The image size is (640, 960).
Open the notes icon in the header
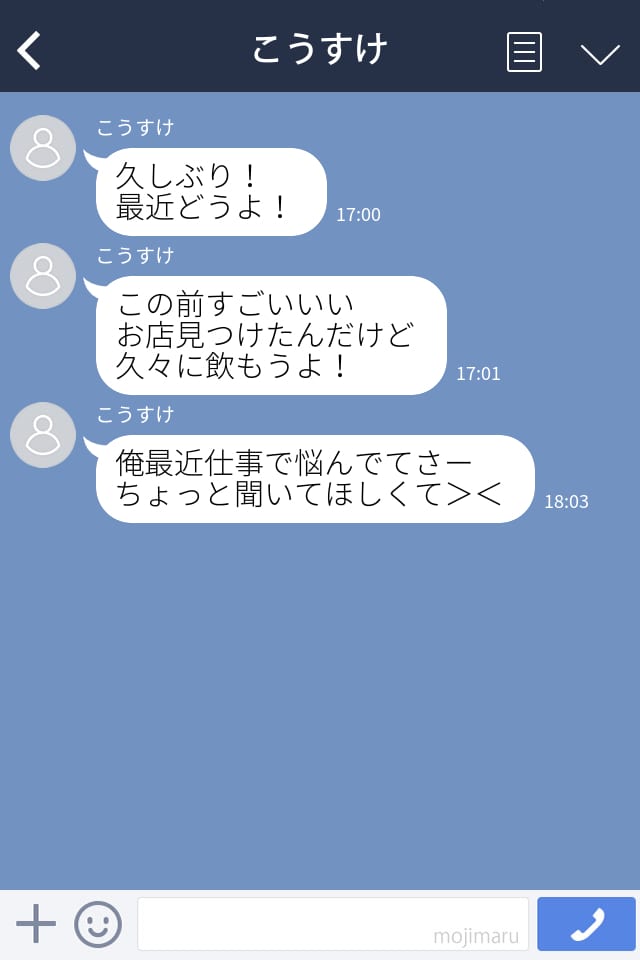524,52
